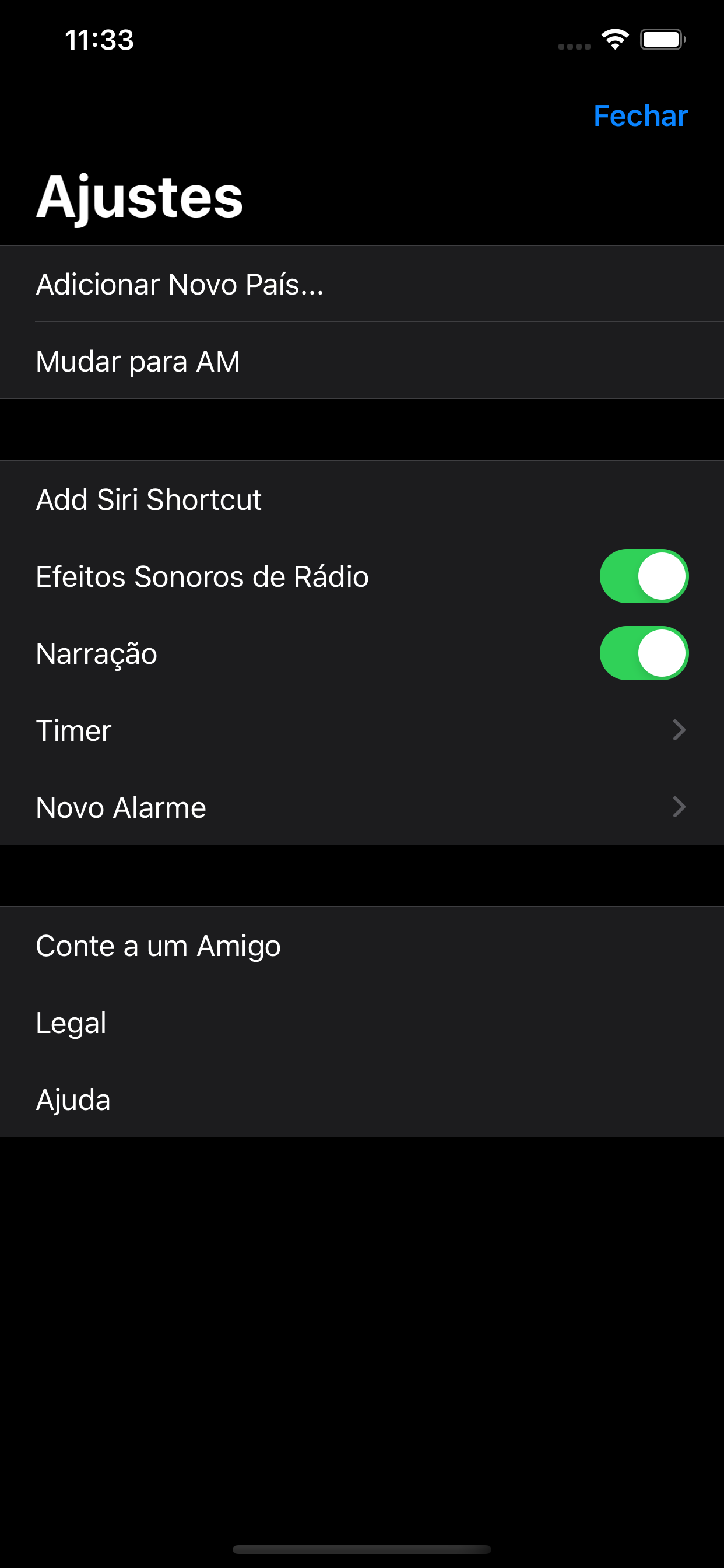
Task: Open Add Siri Shortcut
Action: pyautogui.click(x=149, y=499)
